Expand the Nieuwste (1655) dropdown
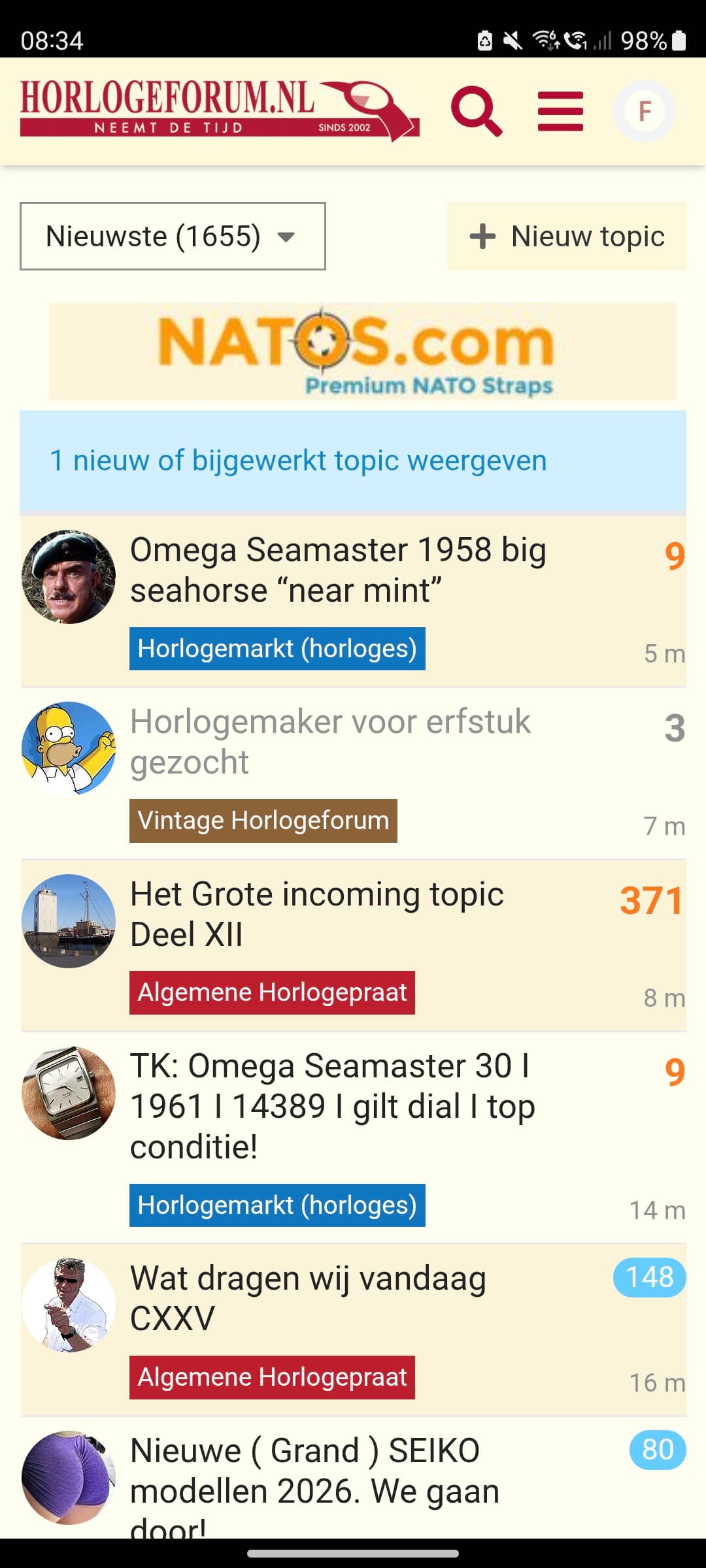The image size is (706, 1568). (x=173, y=237)
